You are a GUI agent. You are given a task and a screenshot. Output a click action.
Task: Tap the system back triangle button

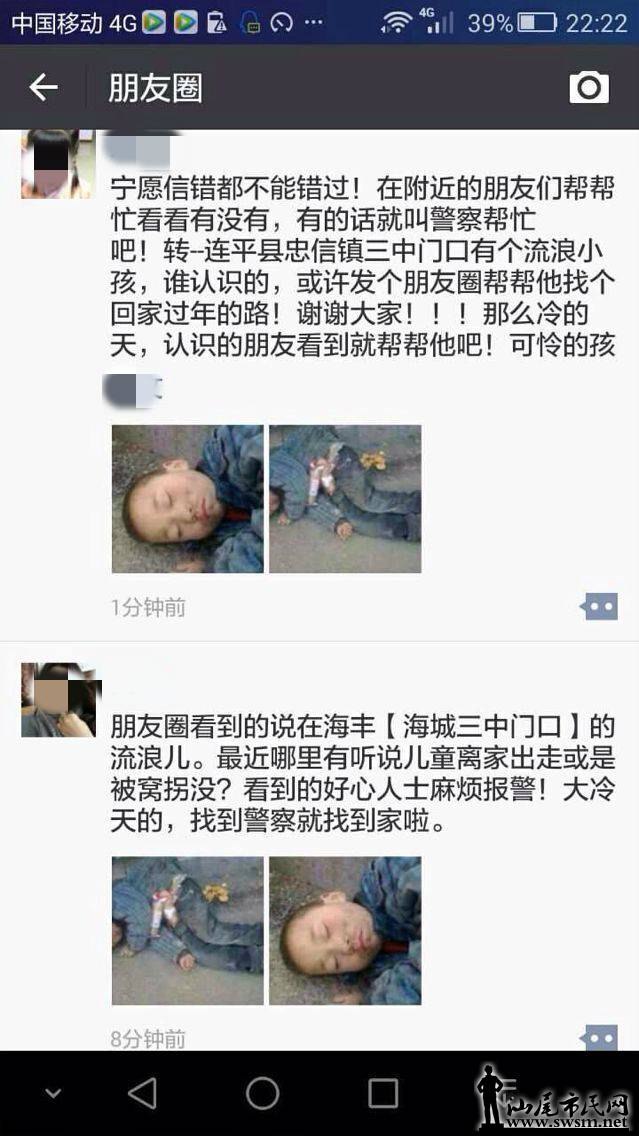[x=143, y=1093]
